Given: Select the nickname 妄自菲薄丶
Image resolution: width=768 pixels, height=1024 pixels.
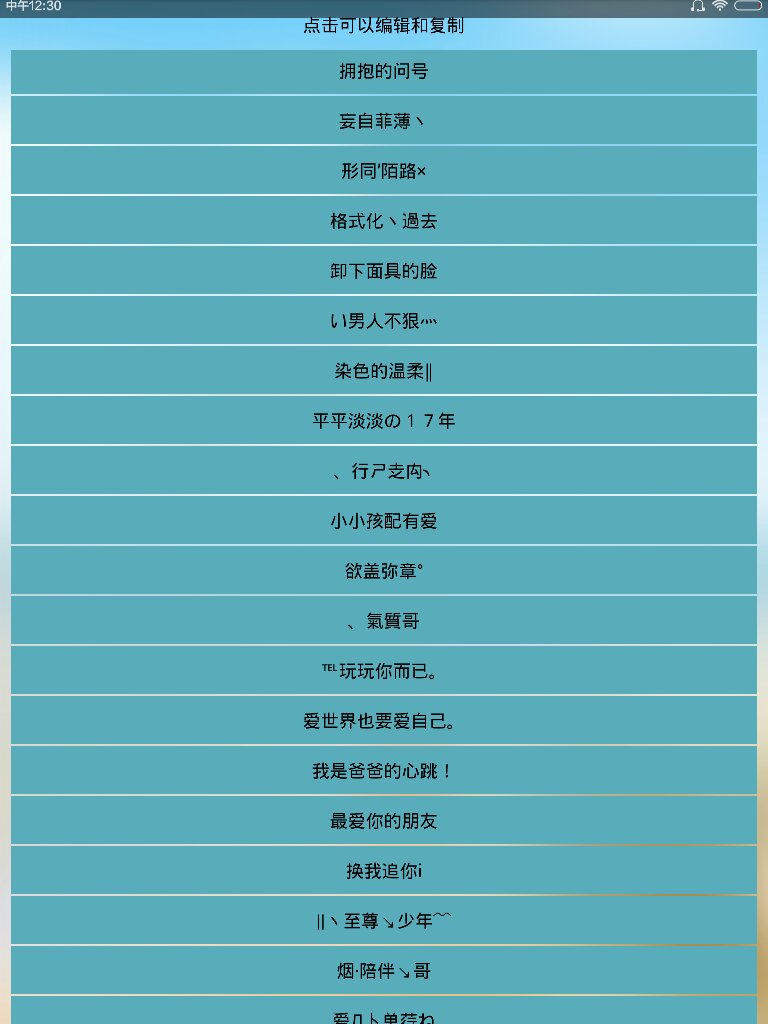Looking at the screenshot, I should click(x=384, y=122).
